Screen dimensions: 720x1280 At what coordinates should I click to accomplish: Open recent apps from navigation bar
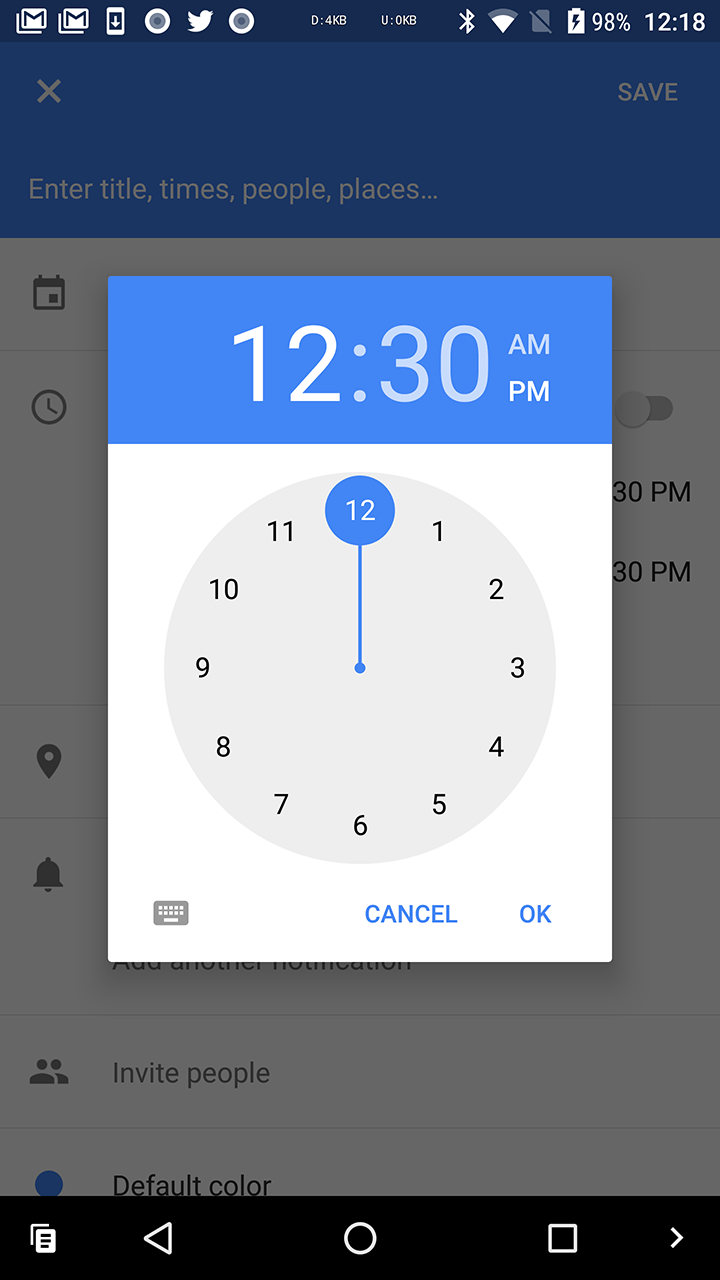[x=563, y=1238]
